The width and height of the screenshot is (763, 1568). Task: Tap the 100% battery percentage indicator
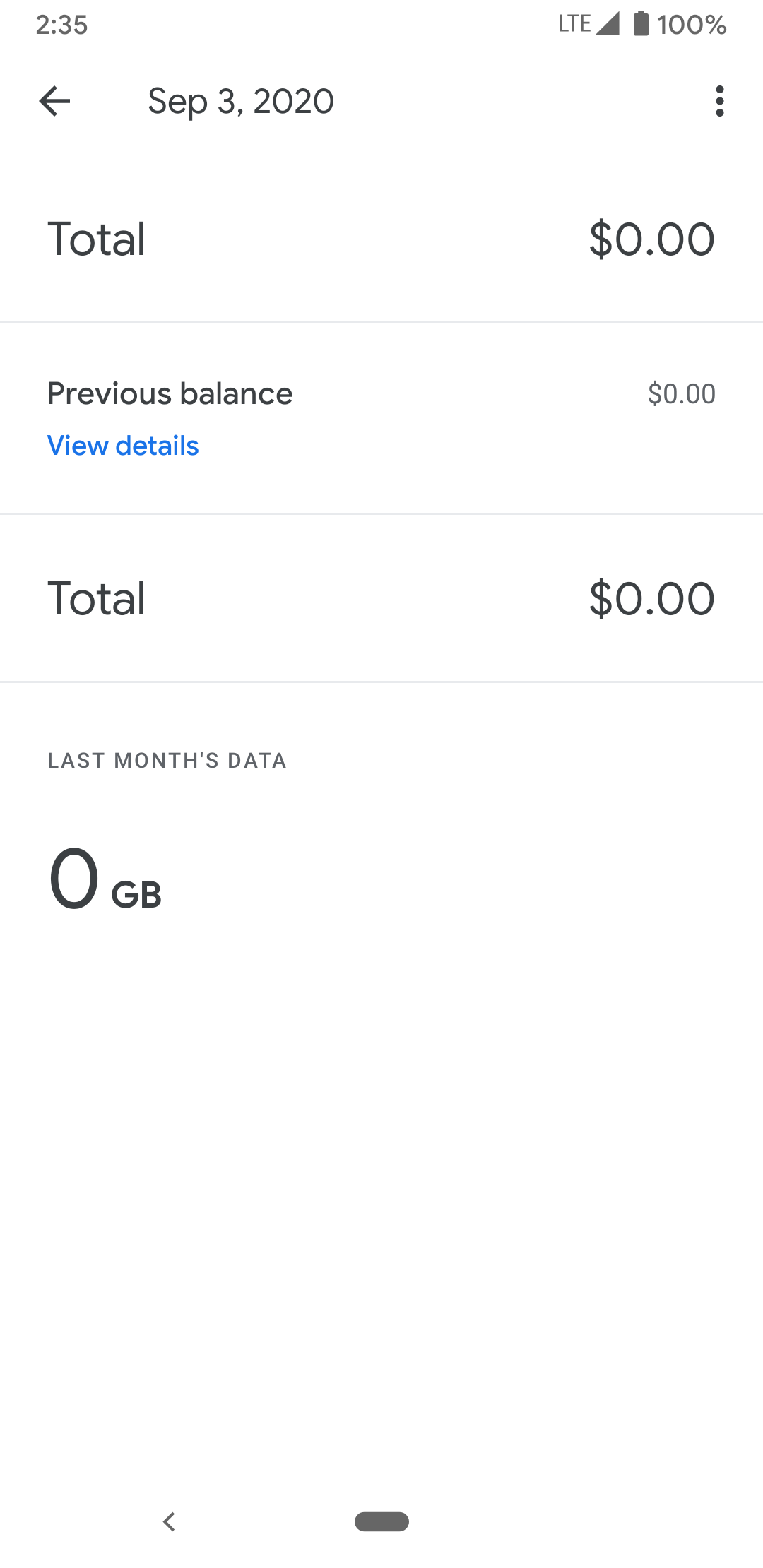pyautogui.click(x=689, y=24)
